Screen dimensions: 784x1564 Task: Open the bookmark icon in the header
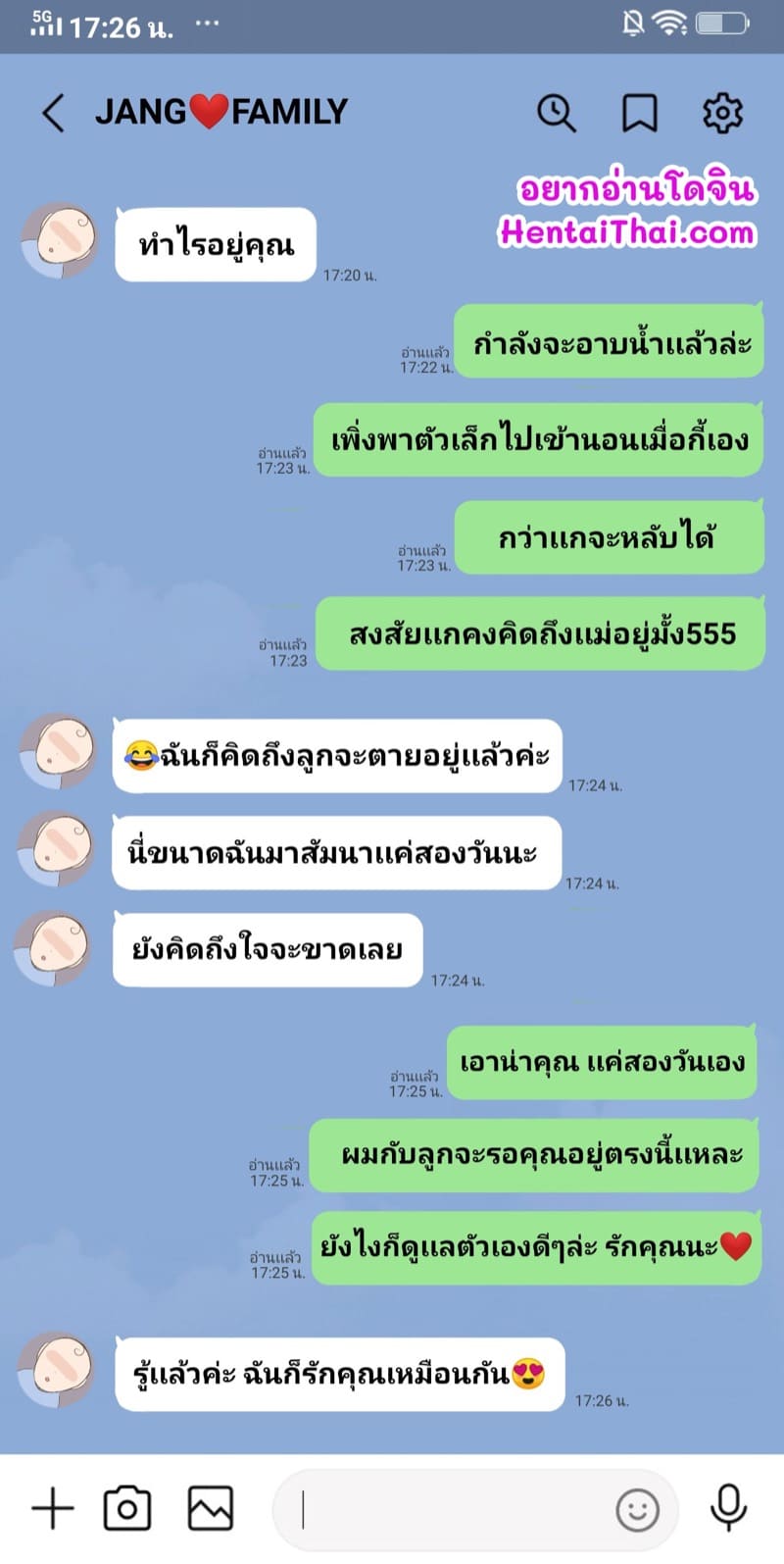pyautogui.click(x=640, y=113)
